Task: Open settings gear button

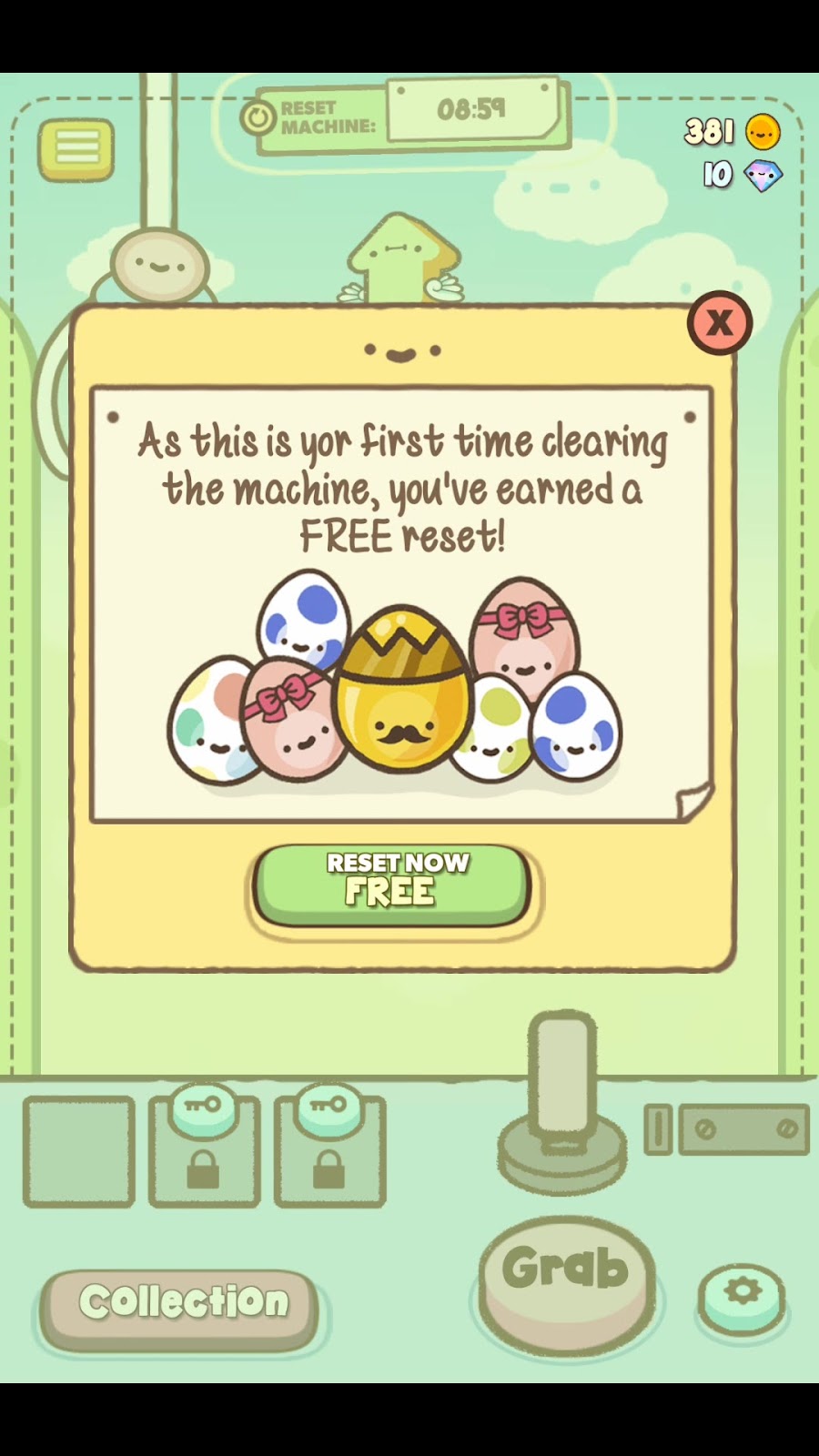Action: pos(742,1294)
